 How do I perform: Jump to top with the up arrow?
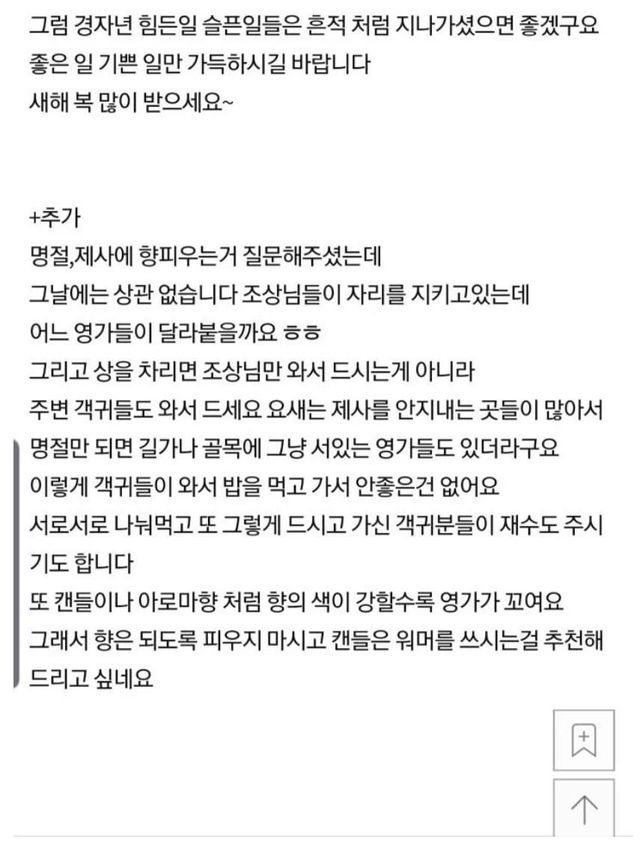click(x=584, y=809)
